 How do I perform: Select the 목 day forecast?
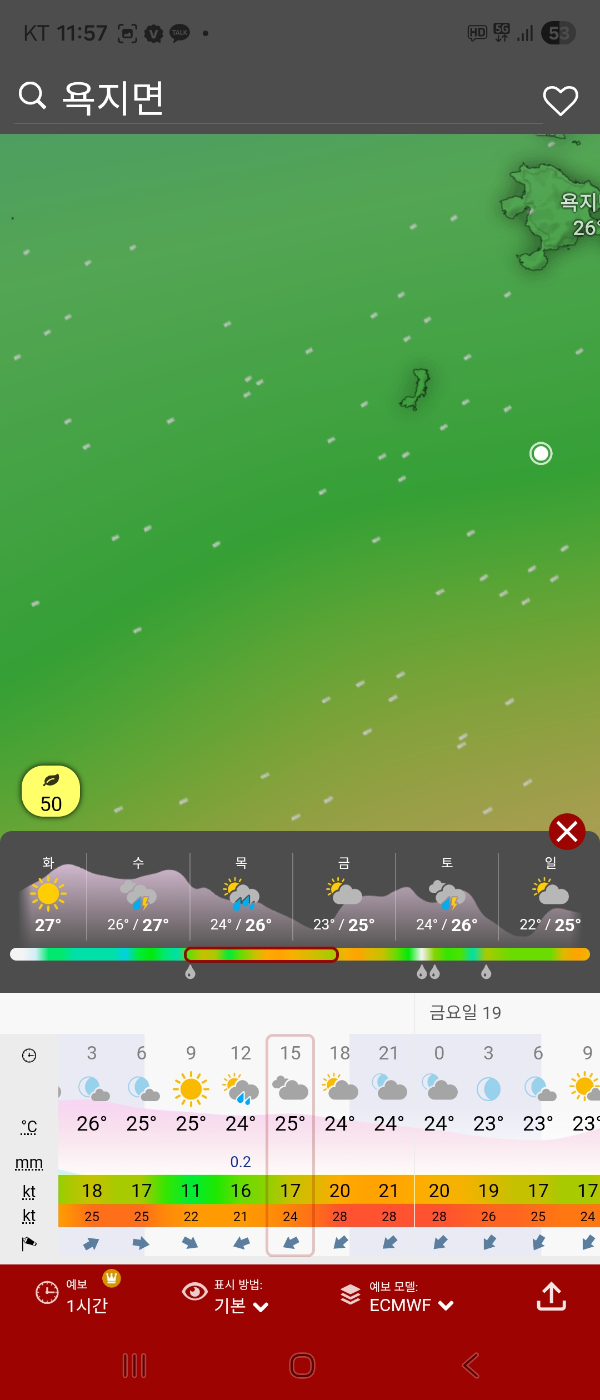click(x=241, y=895)
